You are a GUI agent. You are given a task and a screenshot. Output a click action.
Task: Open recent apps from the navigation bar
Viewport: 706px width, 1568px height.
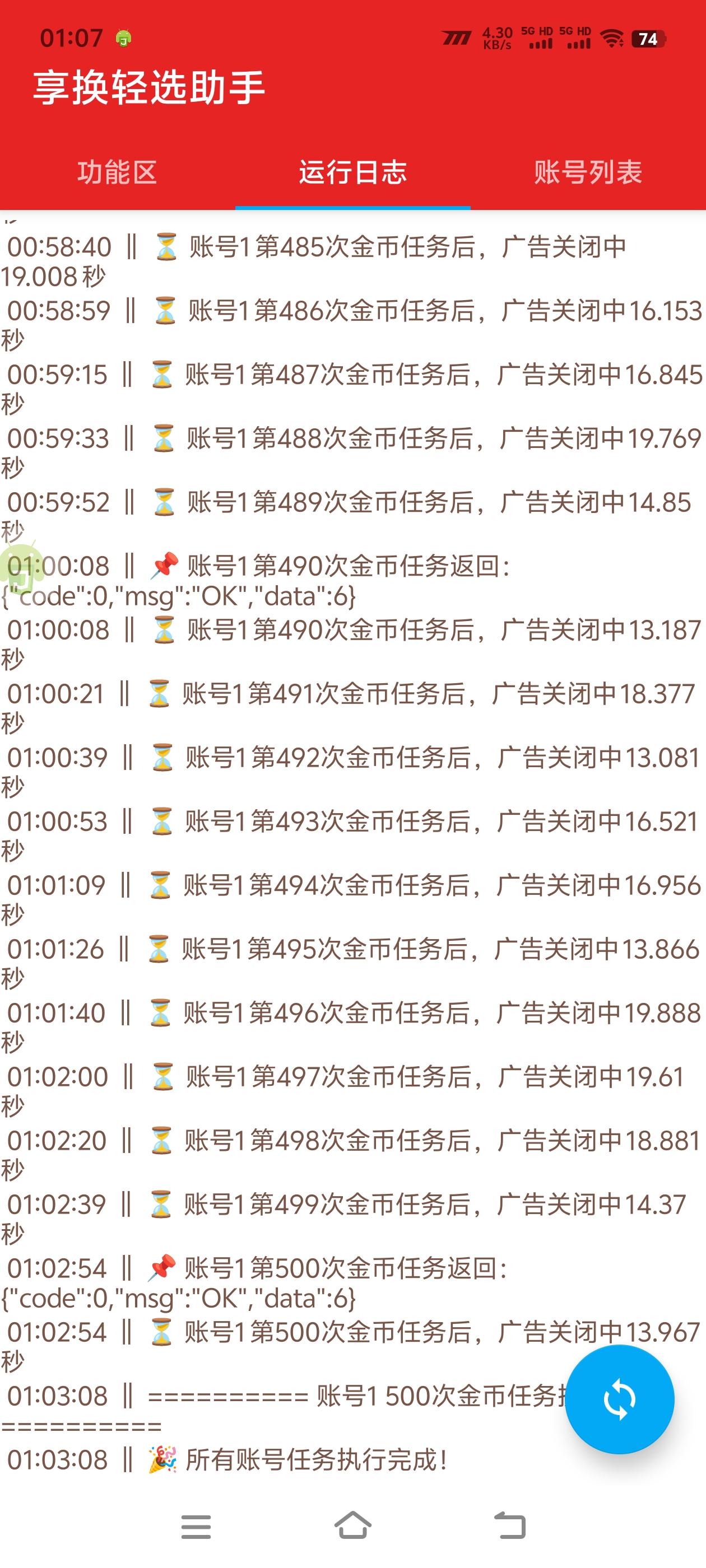point(196,1525)
